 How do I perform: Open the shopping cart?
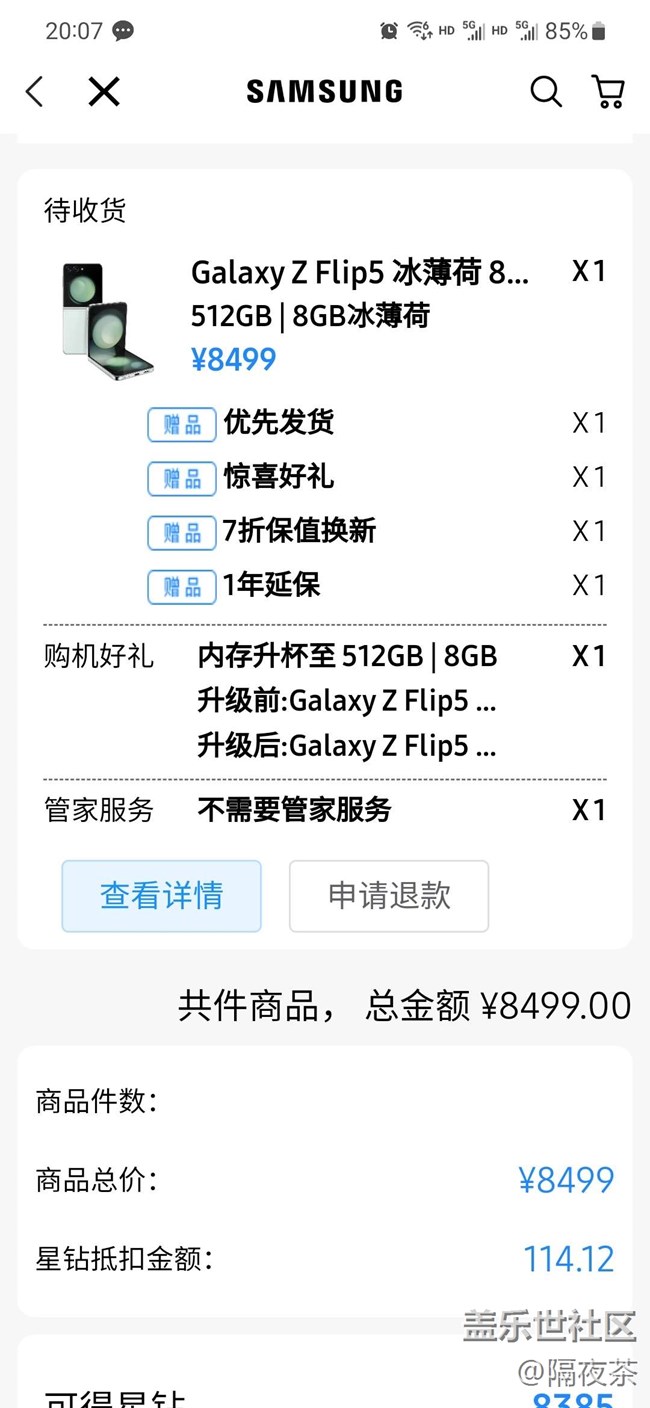[x=608, y=92]
